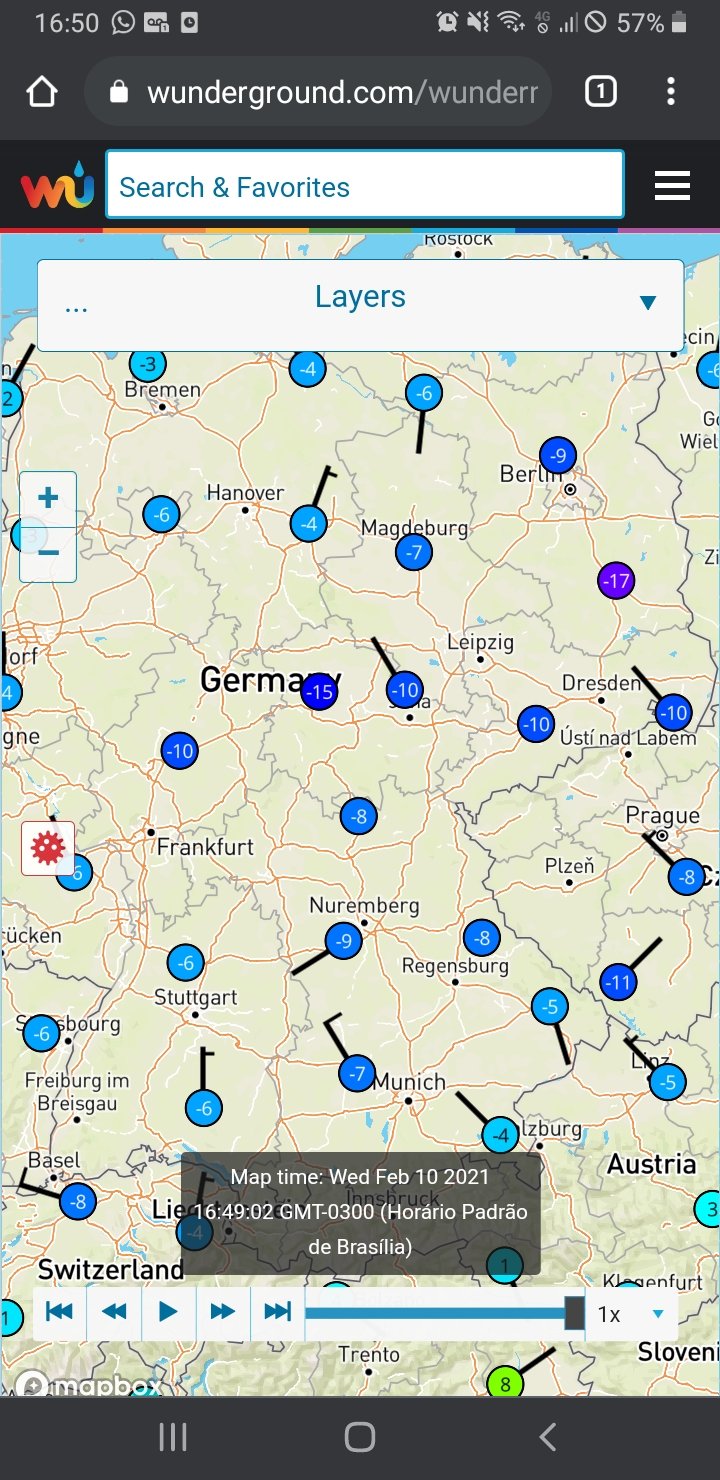Open the browser tab switcher
Image resolution: width=720 pixels, height=1480 pixels.
[x=600, y=92]
